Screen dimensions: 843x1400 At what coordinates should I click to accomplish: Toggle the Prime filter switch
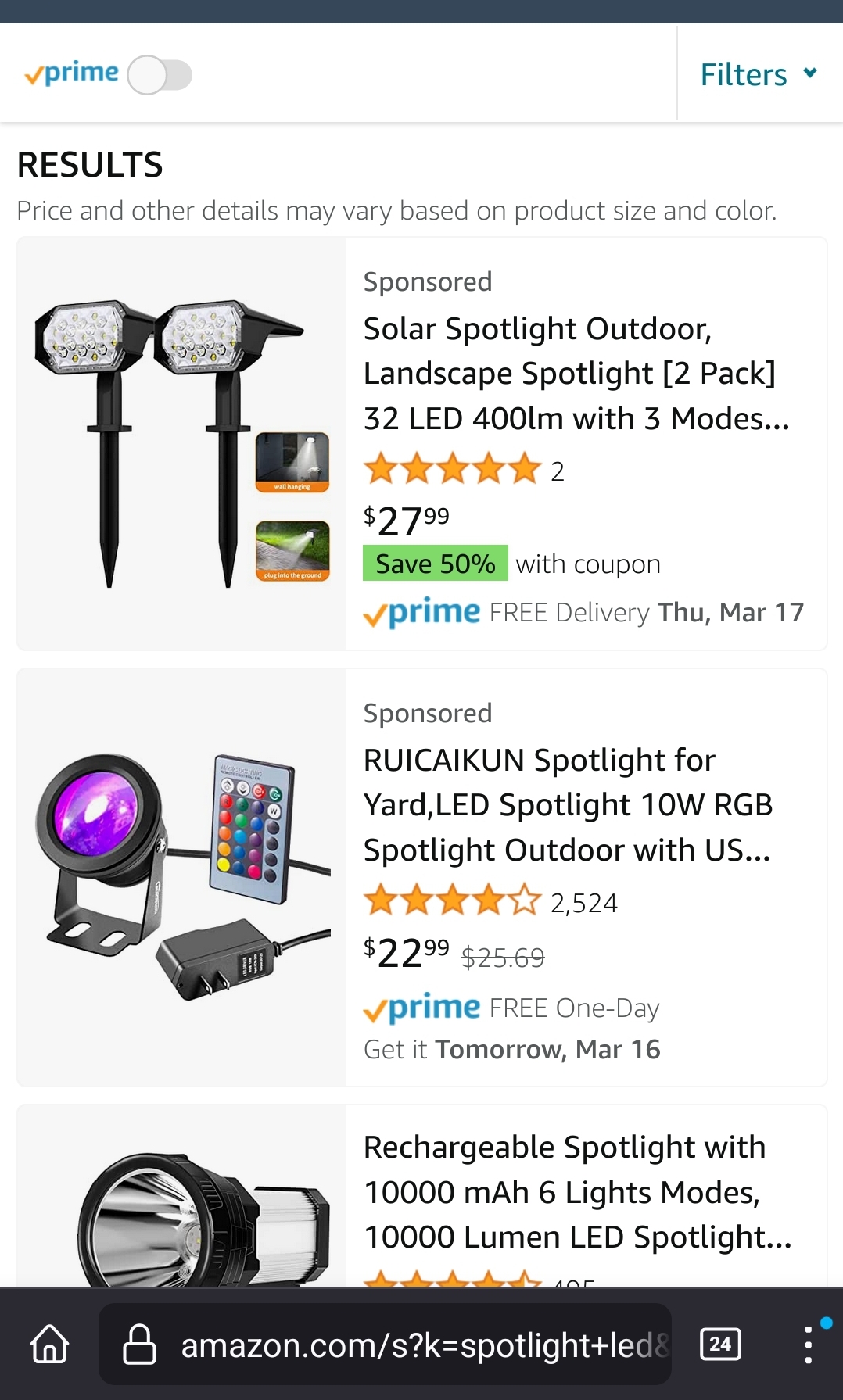(162, 73)
